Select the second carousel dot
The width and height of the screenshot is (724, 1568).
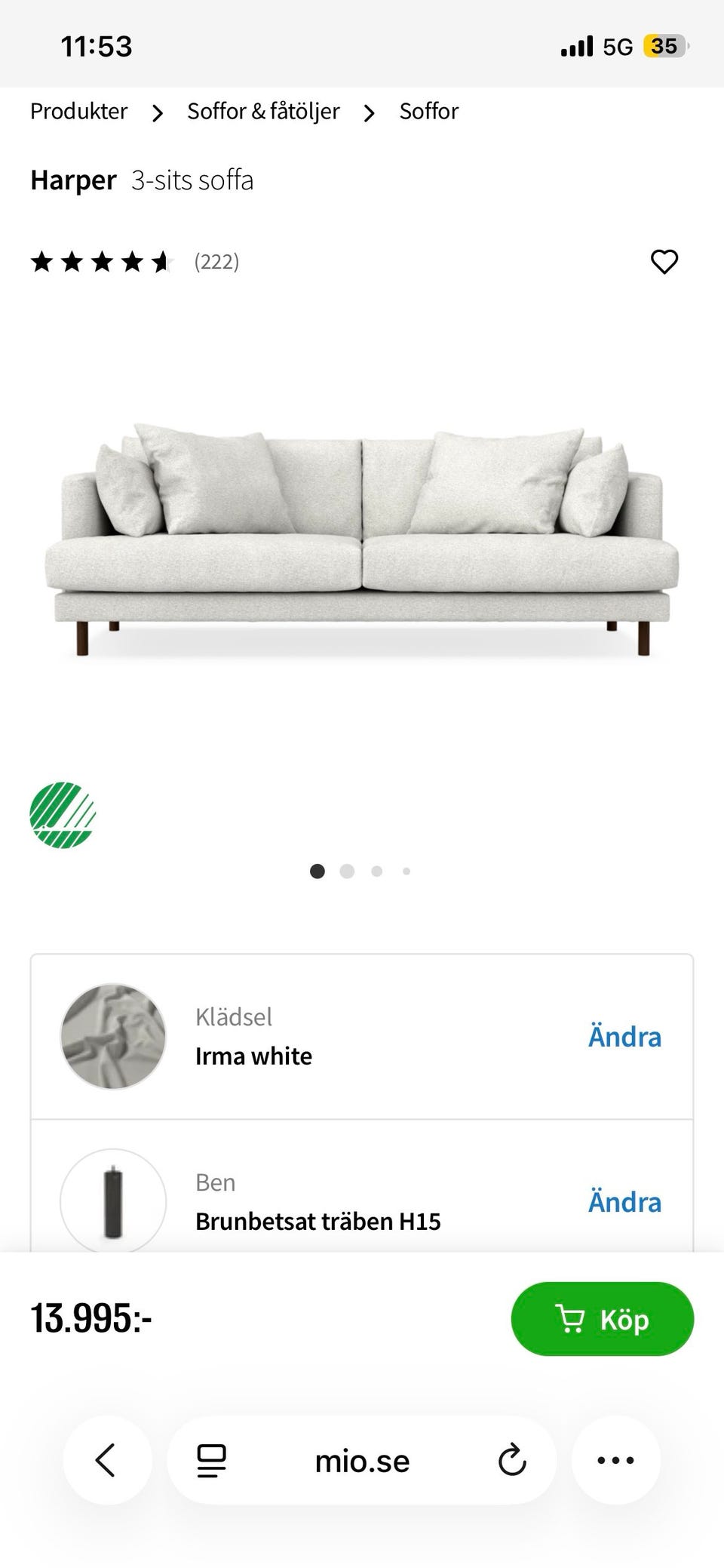(x=347, y=871)
